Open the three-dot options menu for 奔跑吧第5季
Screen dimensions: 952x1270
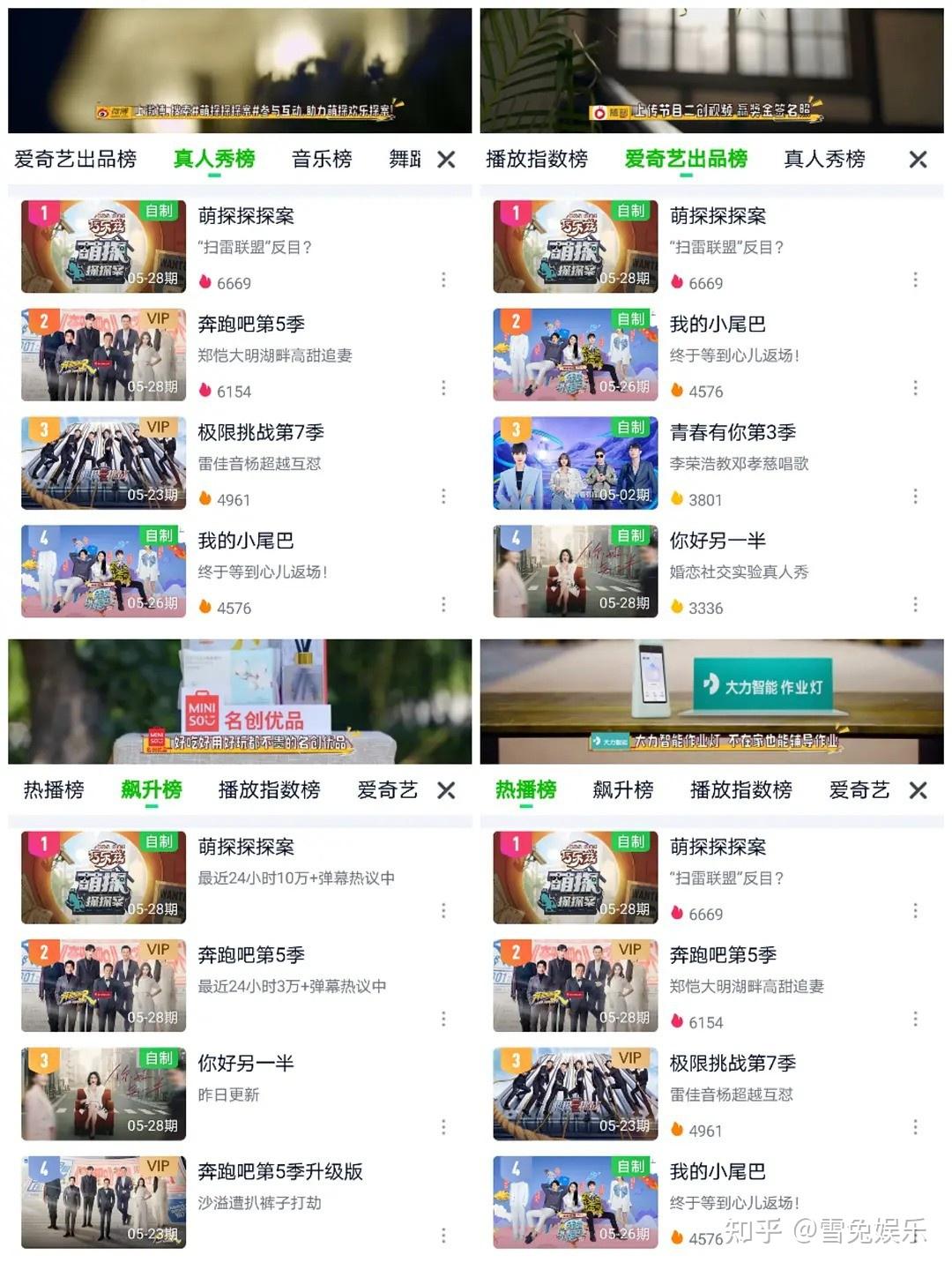[x=442, y=387]
